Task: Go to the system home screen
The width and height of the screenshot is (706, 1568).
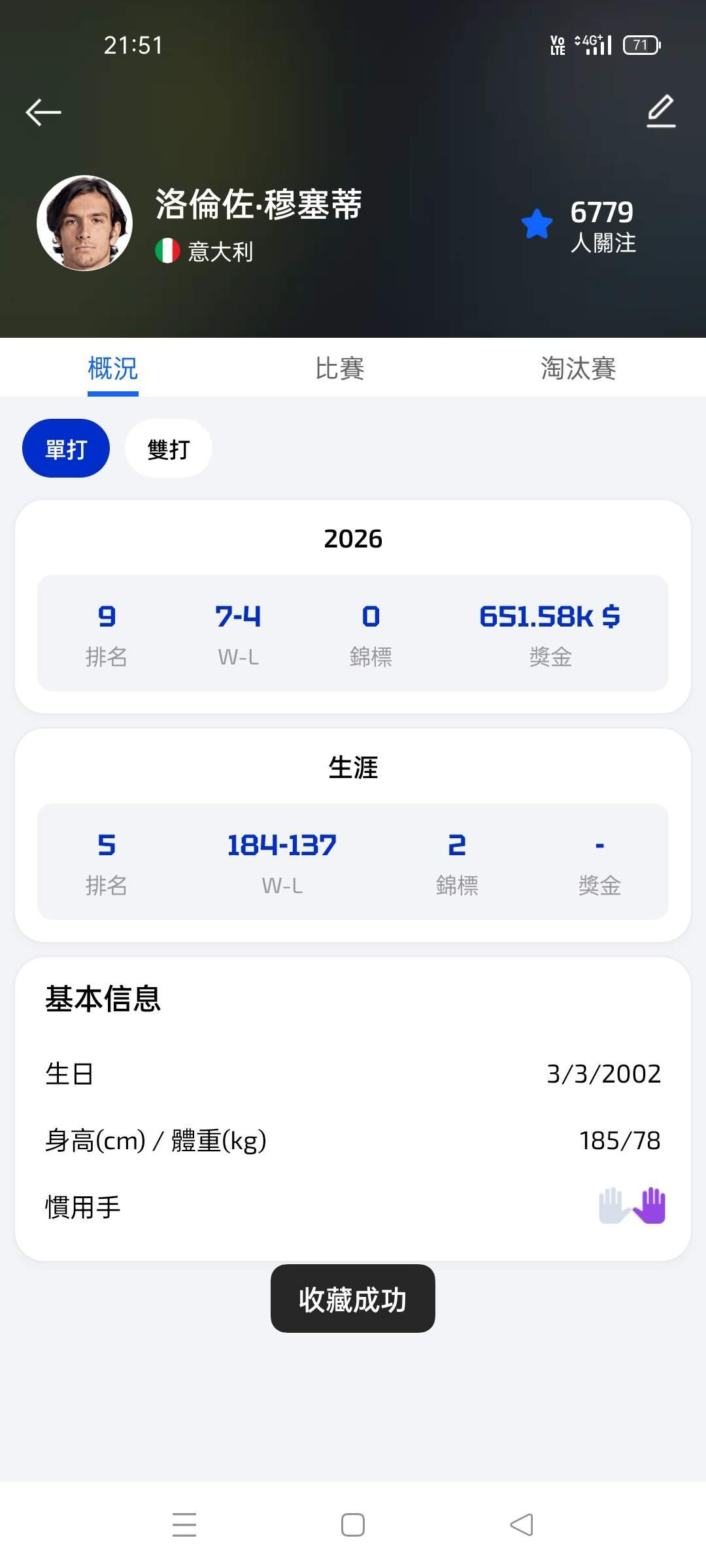Action: pyautogui.click(x=353, y=1525)
